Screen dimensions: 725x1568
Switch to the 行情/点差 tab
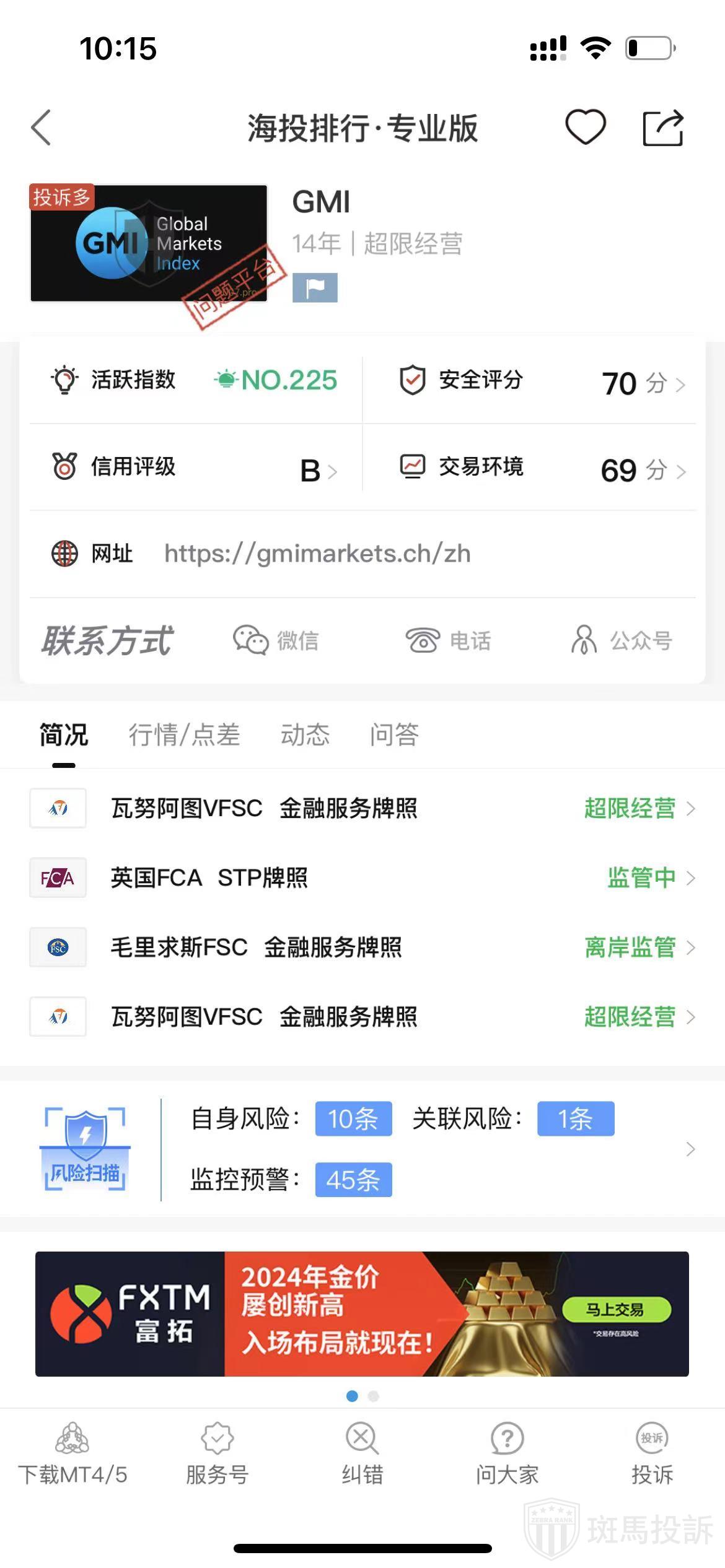(184, 735)
